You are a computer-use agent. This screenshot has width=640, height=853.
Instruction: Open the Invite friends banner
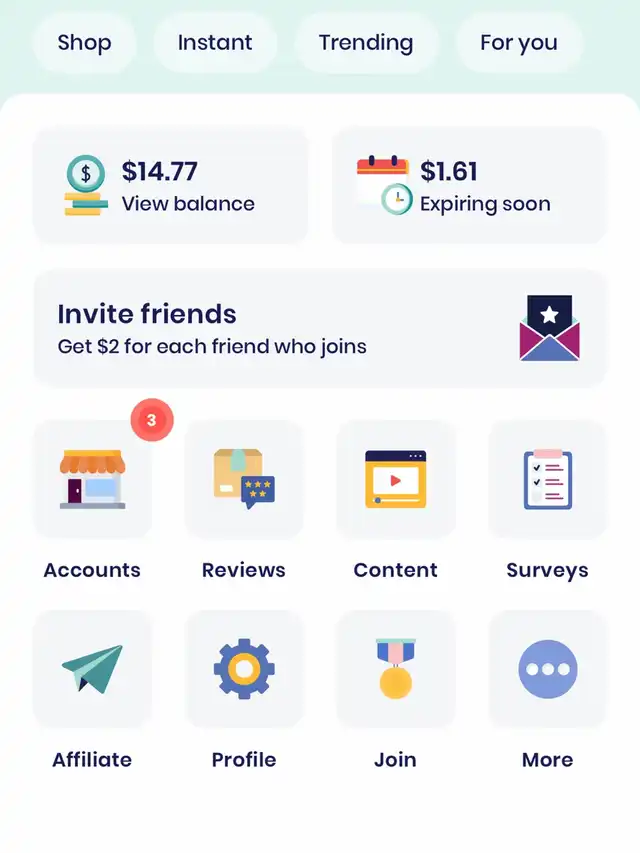(320, 328)
